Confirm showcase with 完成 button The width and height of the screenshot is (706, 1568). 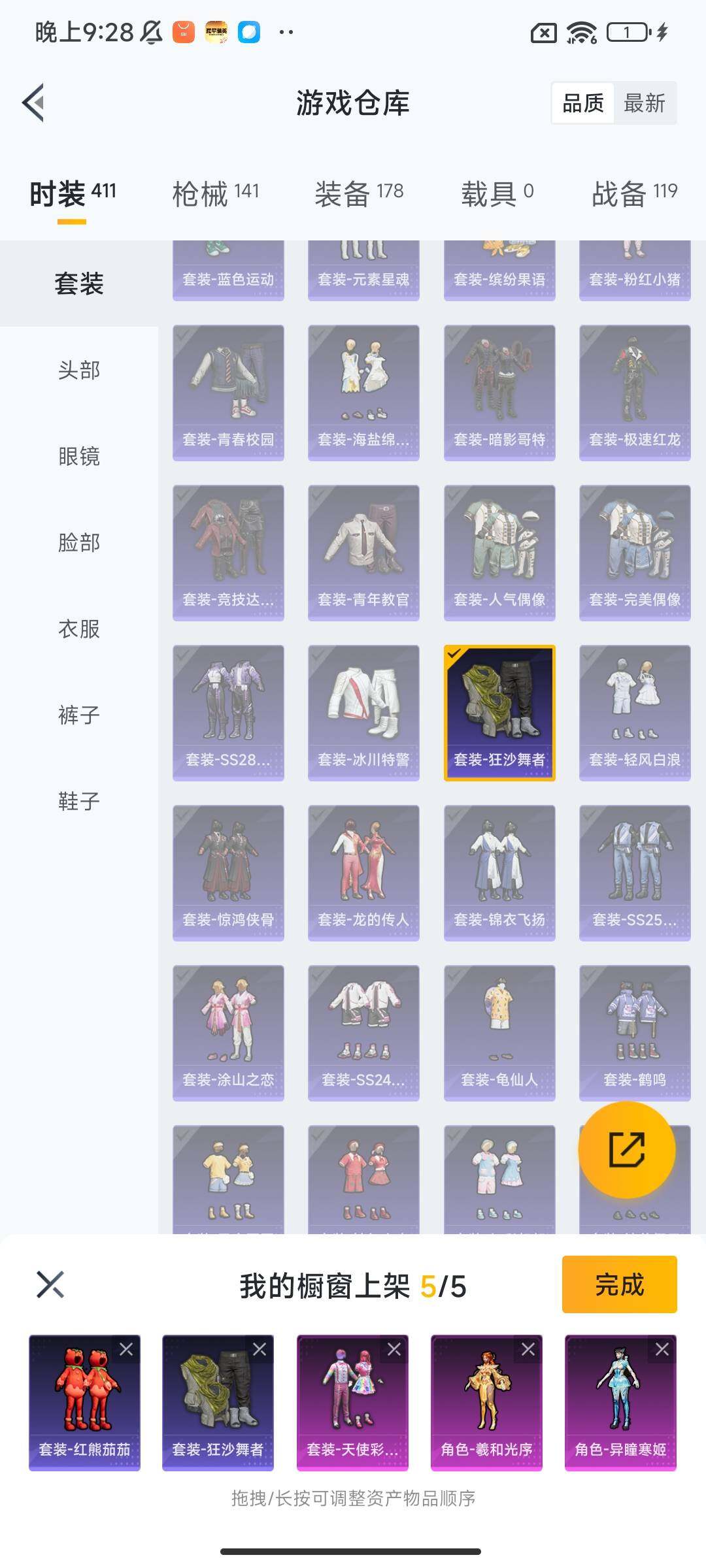tap(619, 1284)
